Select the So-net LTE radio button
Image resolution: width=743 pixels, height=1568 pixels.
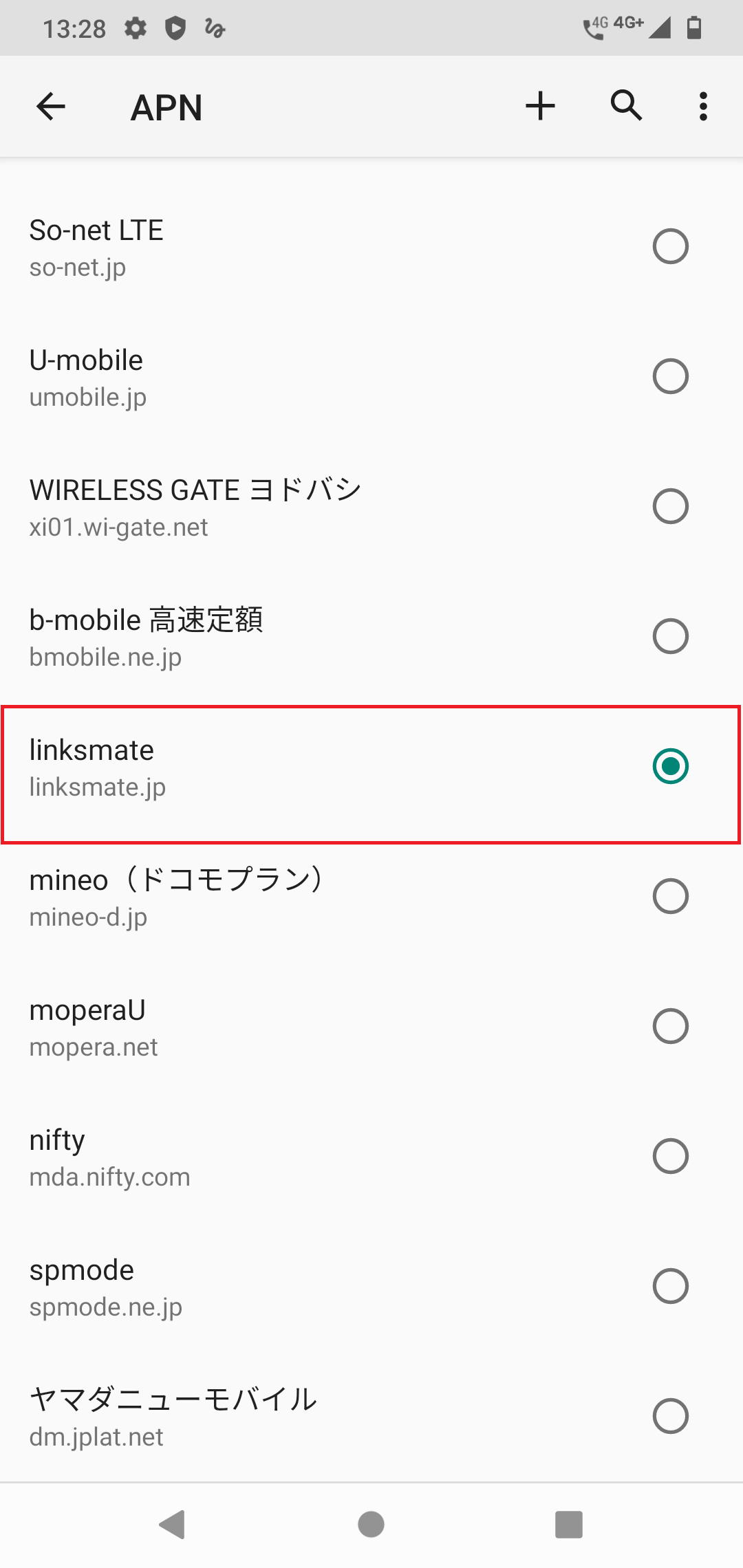[x=671, y=246]
